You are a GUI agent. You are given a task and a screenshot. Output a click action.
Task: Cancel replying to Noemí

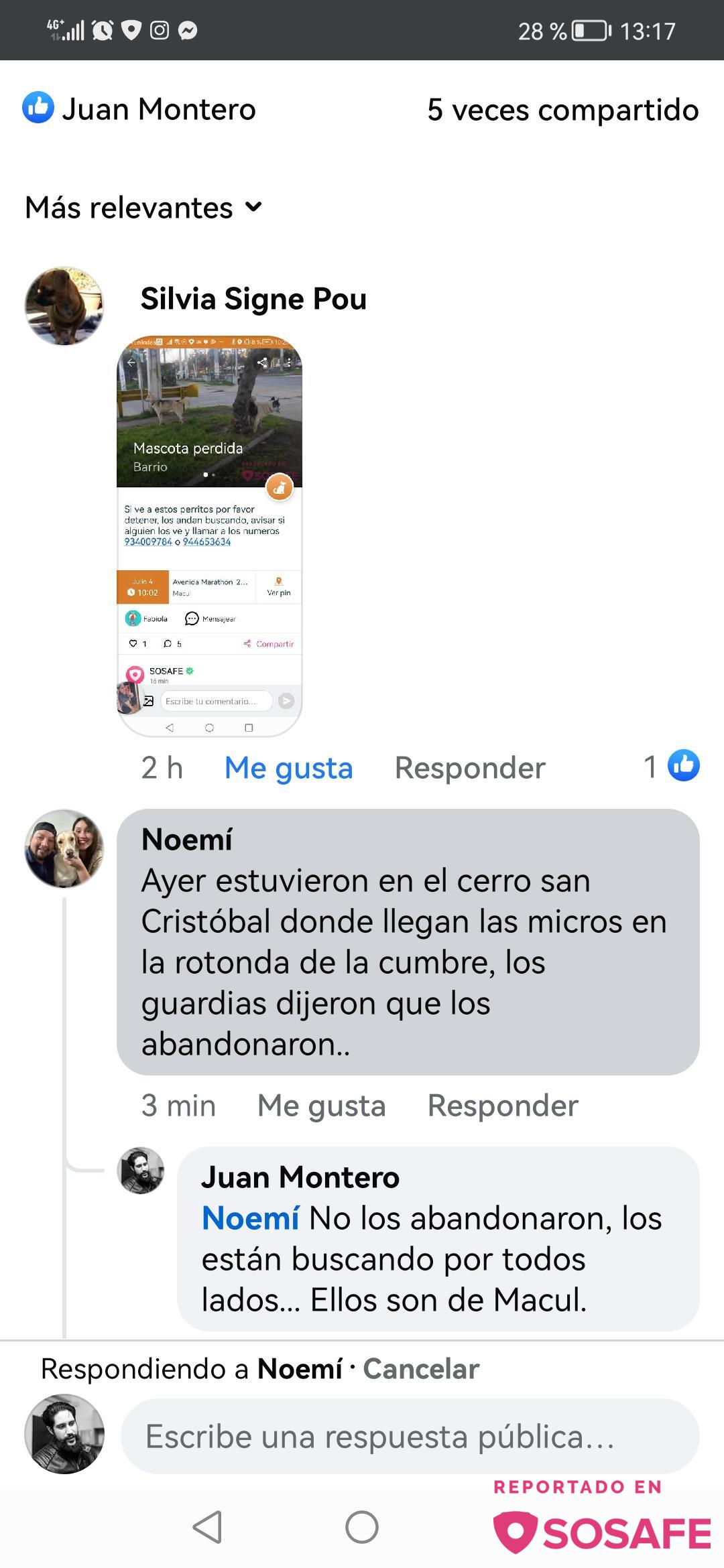421,1369
